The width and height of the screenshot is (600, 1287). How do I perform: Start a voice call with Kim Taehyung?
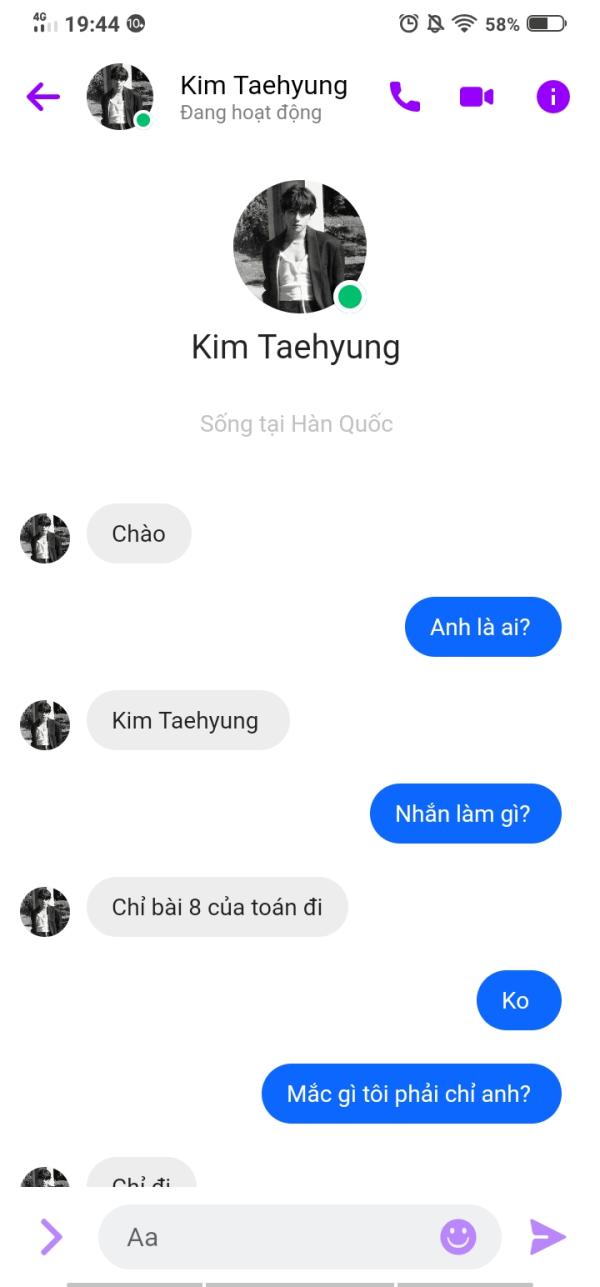point(405,97)
